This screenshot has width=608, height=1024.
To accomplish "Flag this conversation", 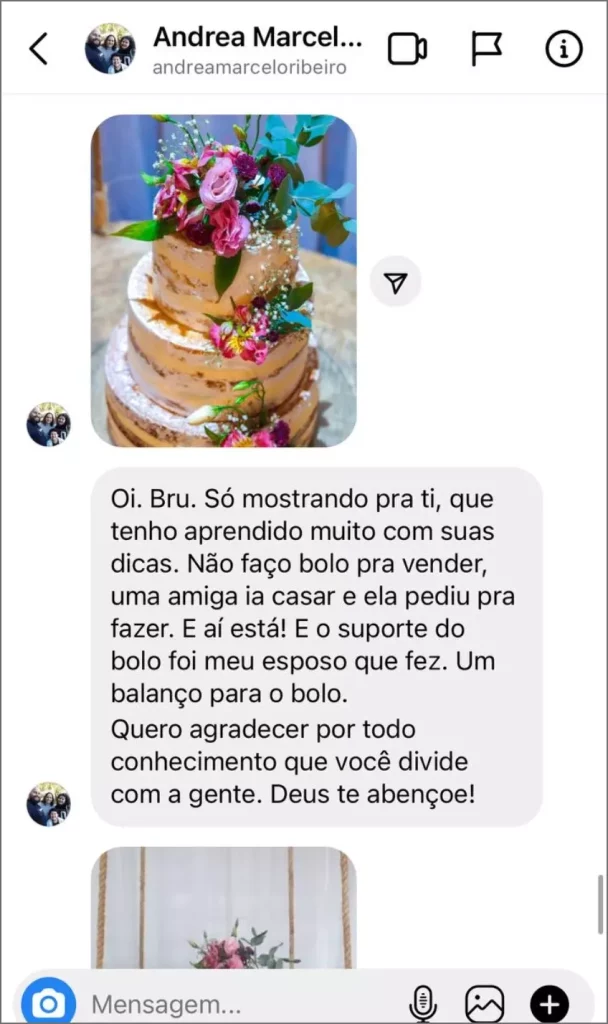I will [486, 49].
